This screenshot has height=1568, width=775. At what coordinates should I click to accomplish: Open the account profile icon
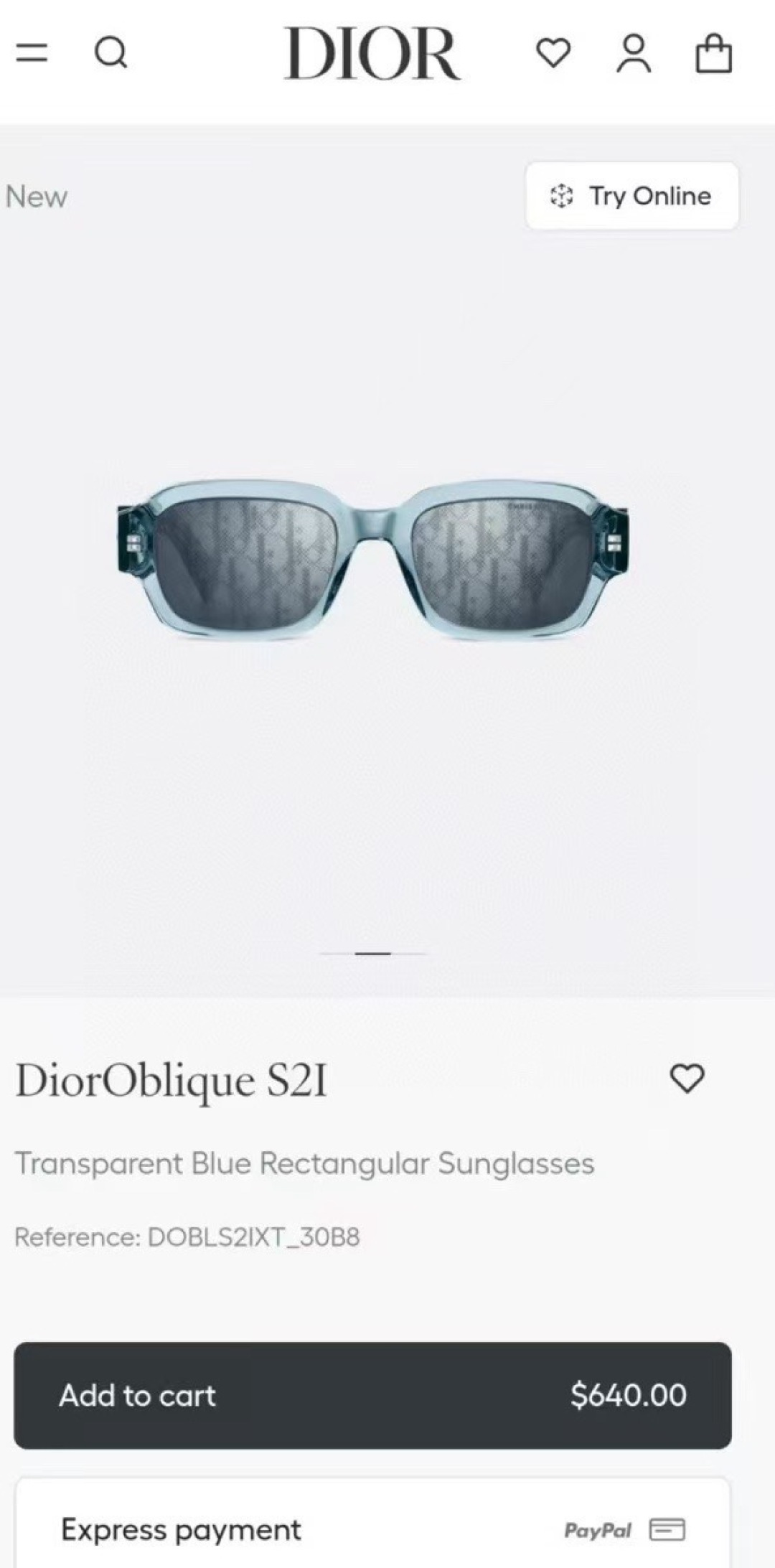[x=634, y=54]
